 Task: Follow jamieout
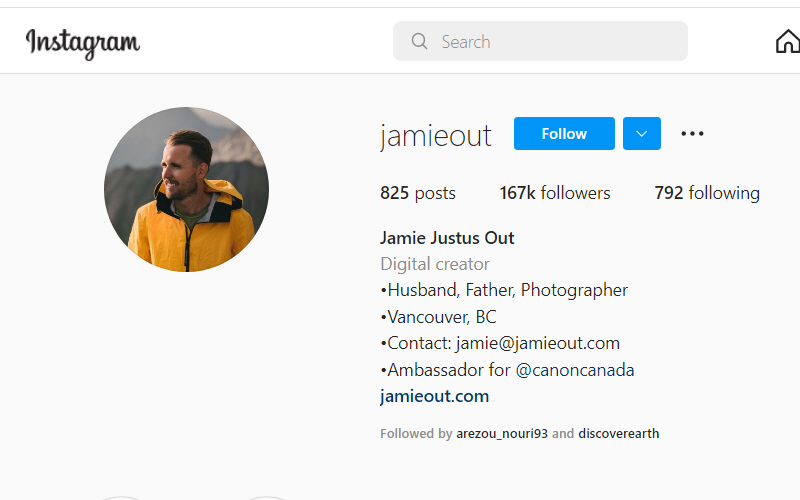pos(564,134)
